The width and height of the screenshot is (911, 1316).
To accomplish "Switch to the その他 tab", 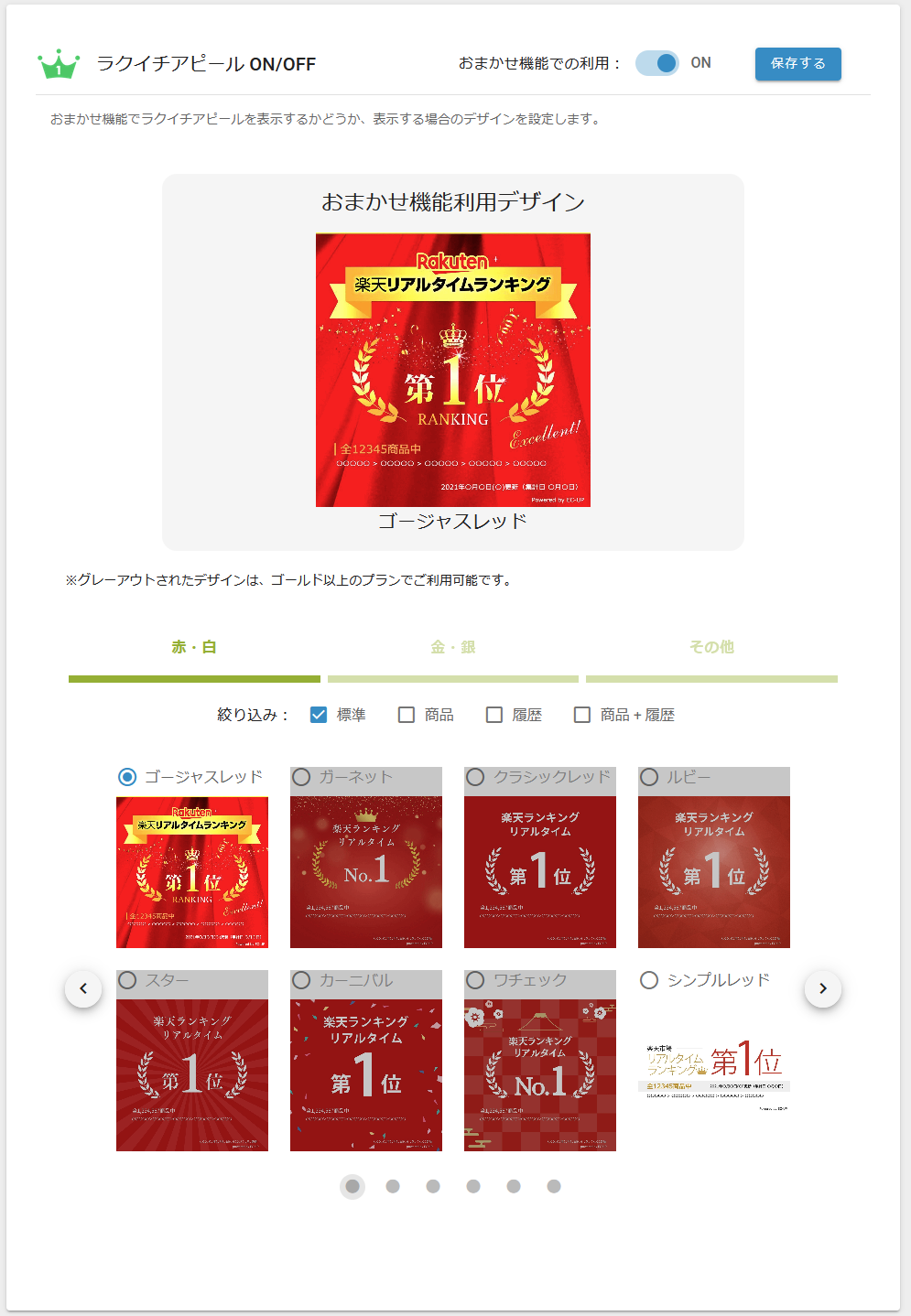I will coord(711,647).
